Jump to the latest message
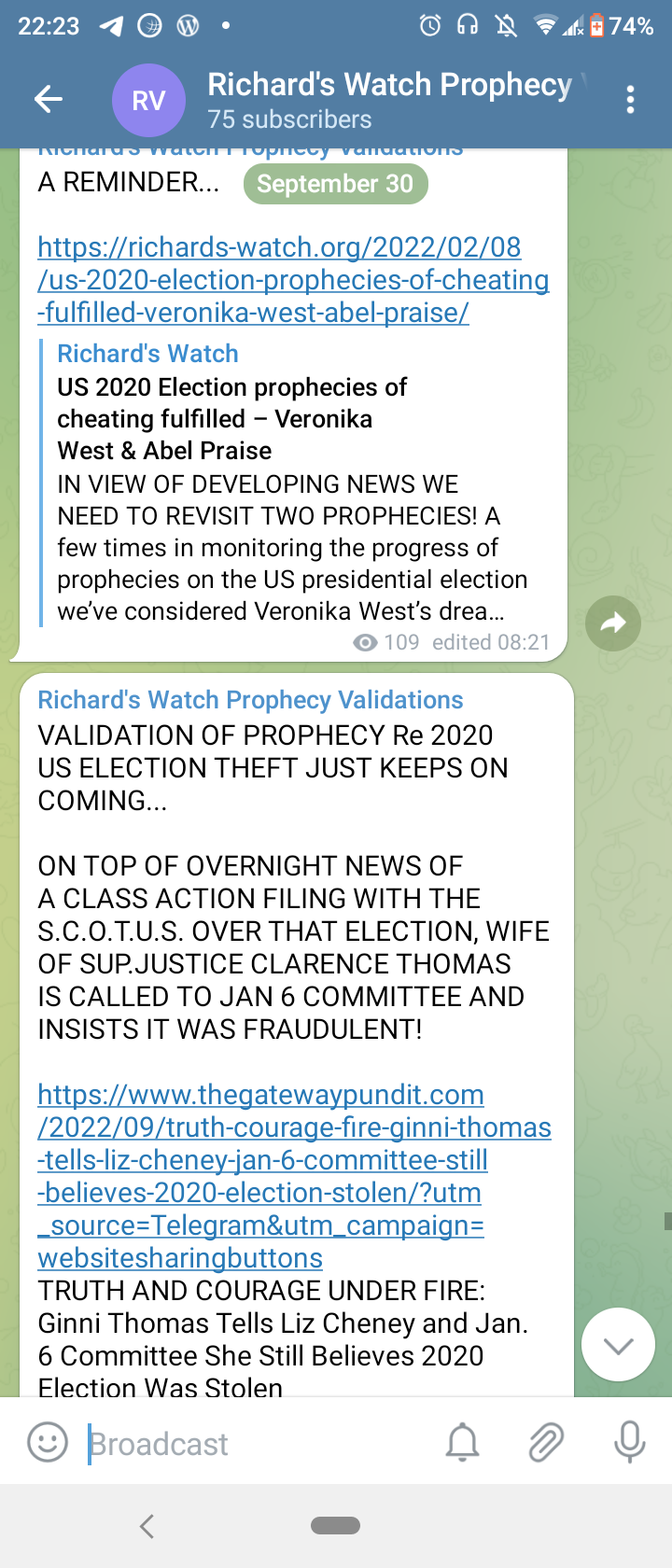Image resolution: width=672 pixels, height=1568 pixels. point(618,1345)
